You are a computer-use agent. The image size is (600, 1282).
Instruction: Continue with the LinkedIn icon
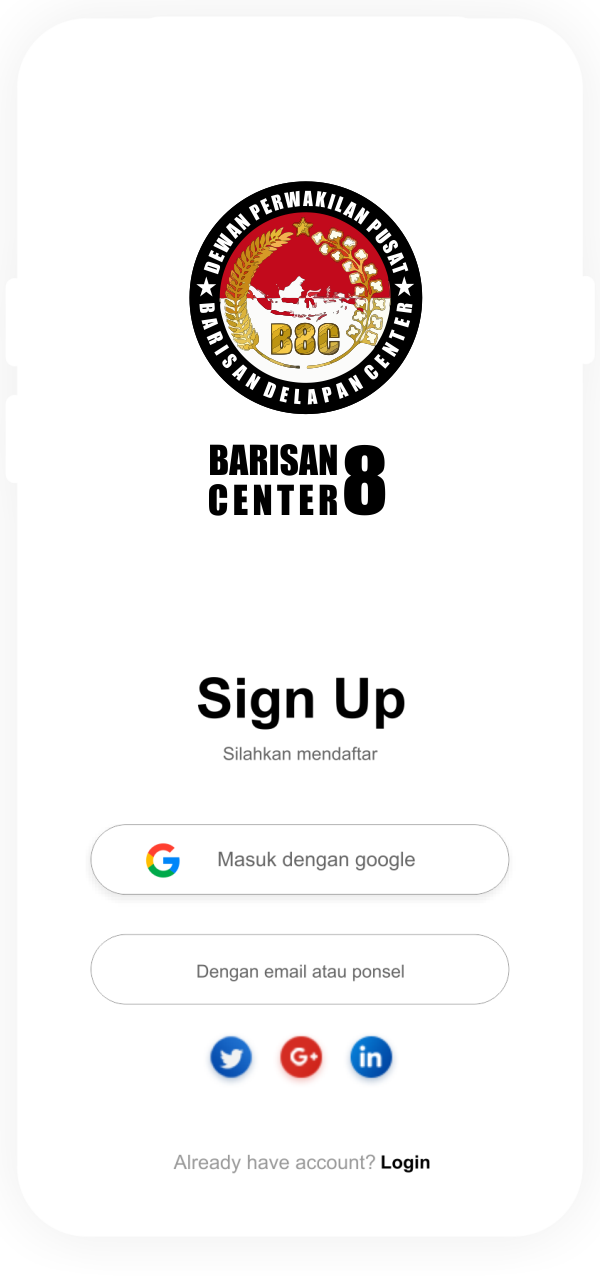(x=371, y=1057)
